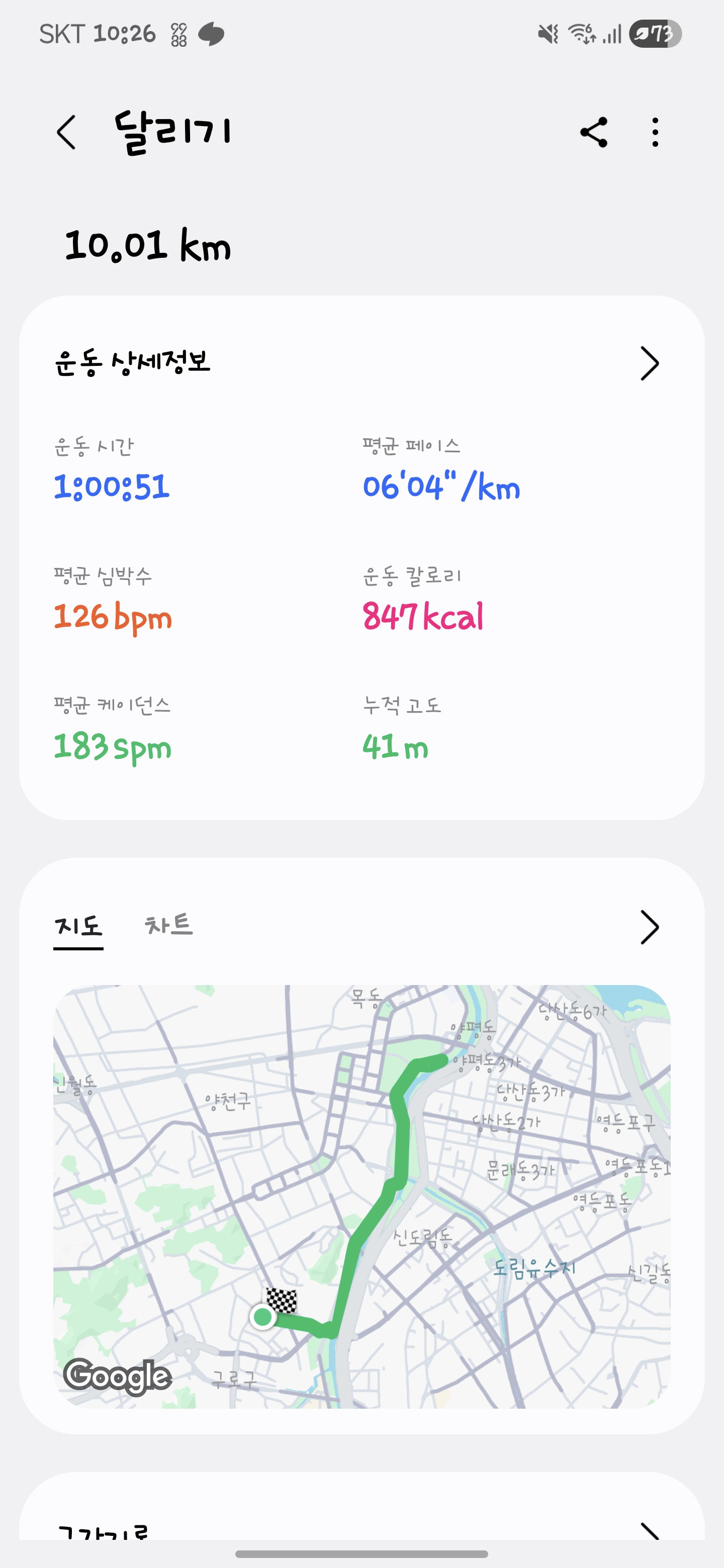Screen dimensions: 724x1568
Task: Select the 지도 tab
Action: (x=78, y=927)
